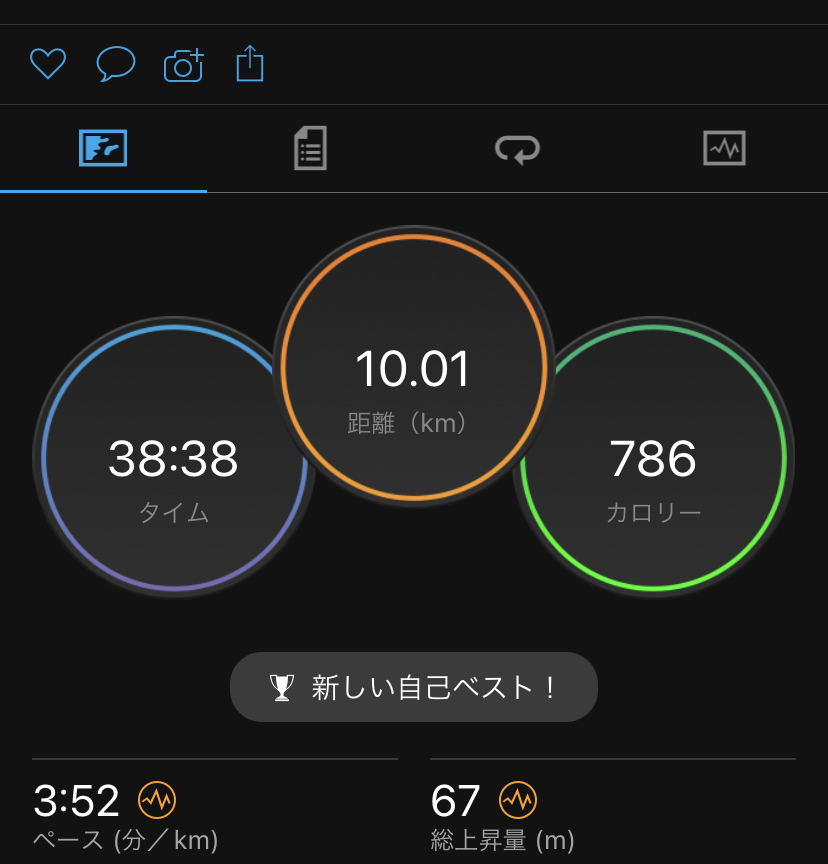828x864 pixels.
Task: Switch to the overview tab
Action: click(103, 150)
